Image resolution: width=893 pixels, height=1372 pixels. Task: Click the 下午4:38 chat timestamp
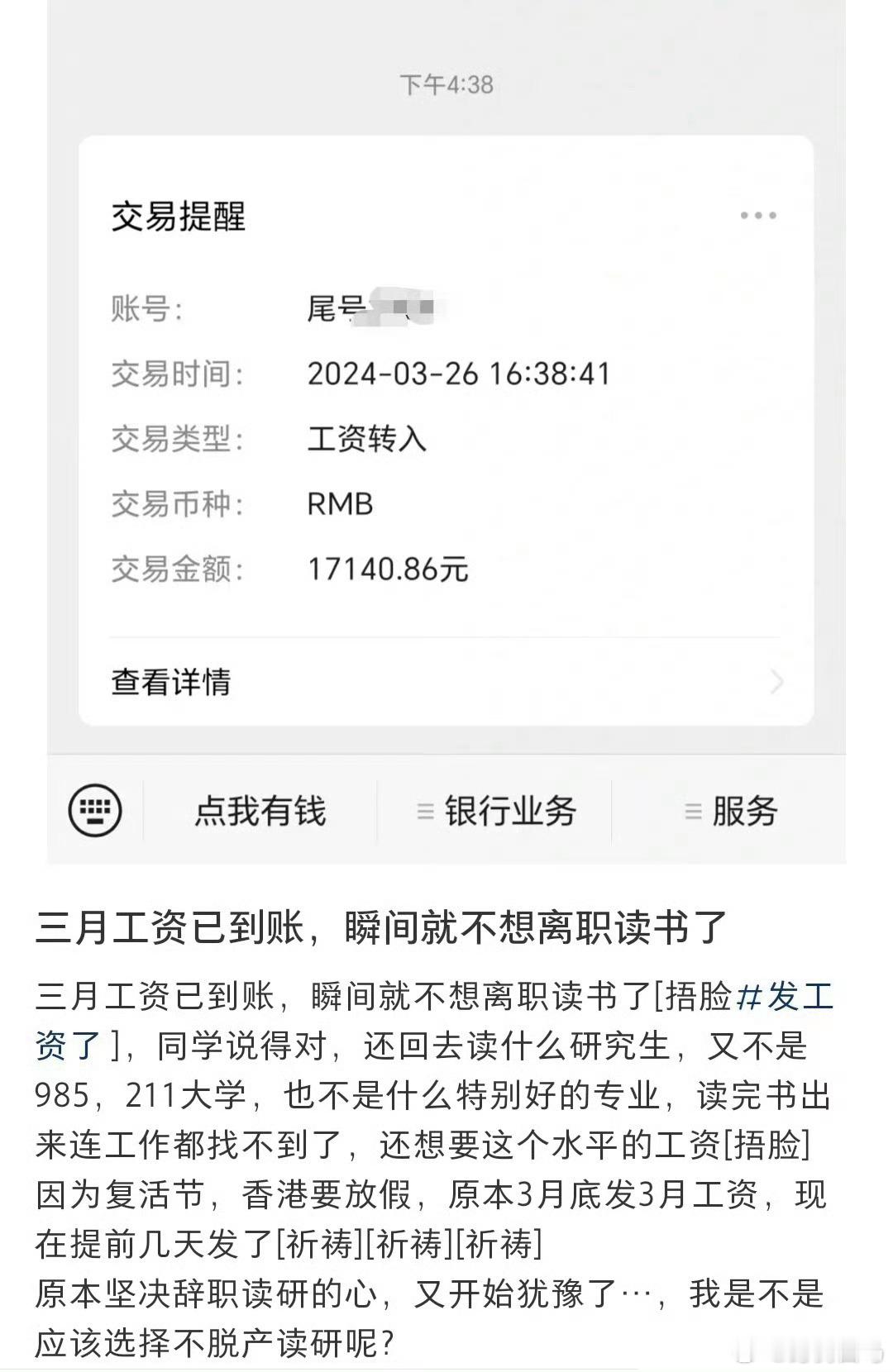click(x=446, y=81)
